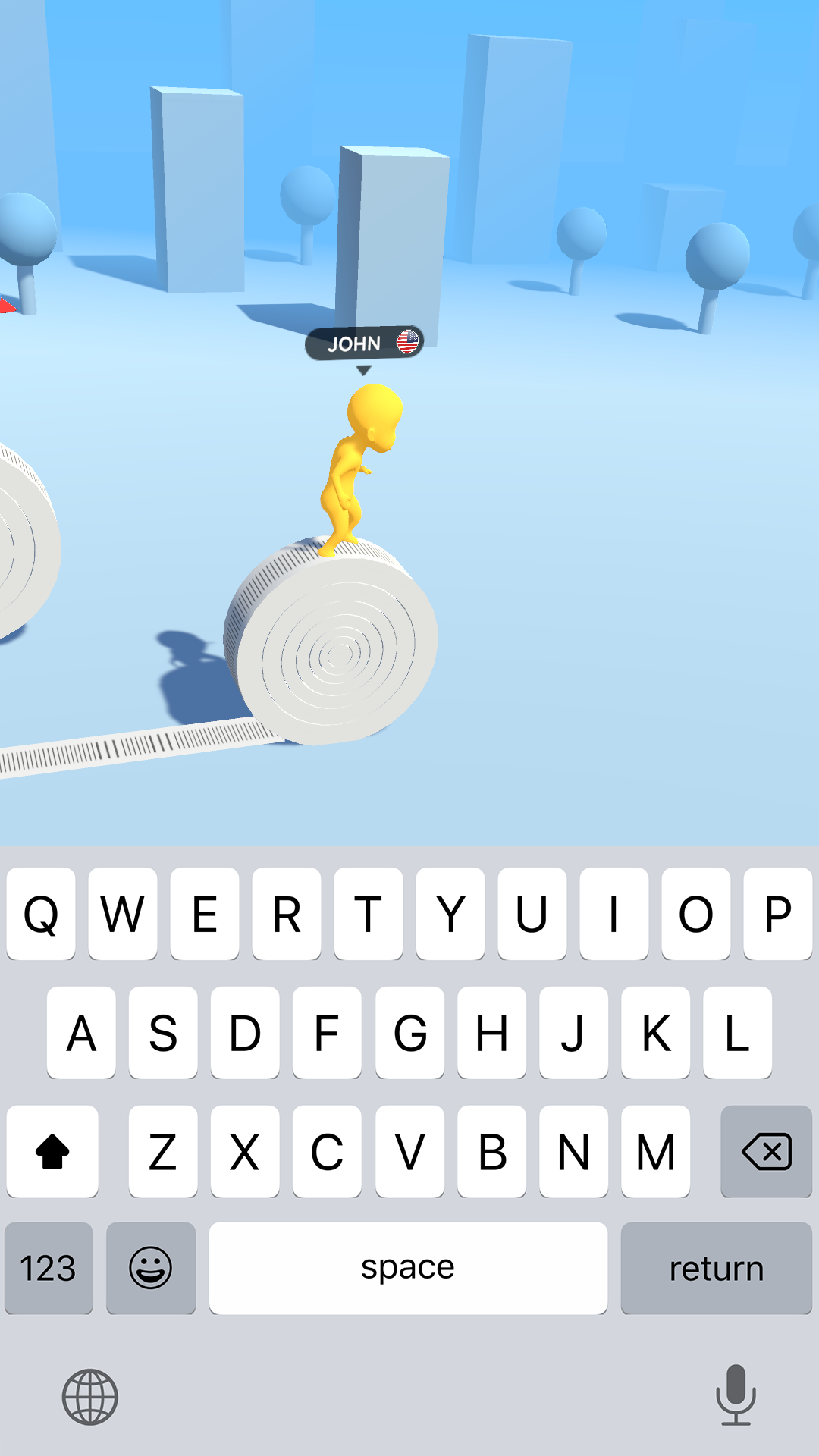Start dictation with the microphone icon
The width and height of the screenshot is (819, 1456).
click(x=736, y=1395)
